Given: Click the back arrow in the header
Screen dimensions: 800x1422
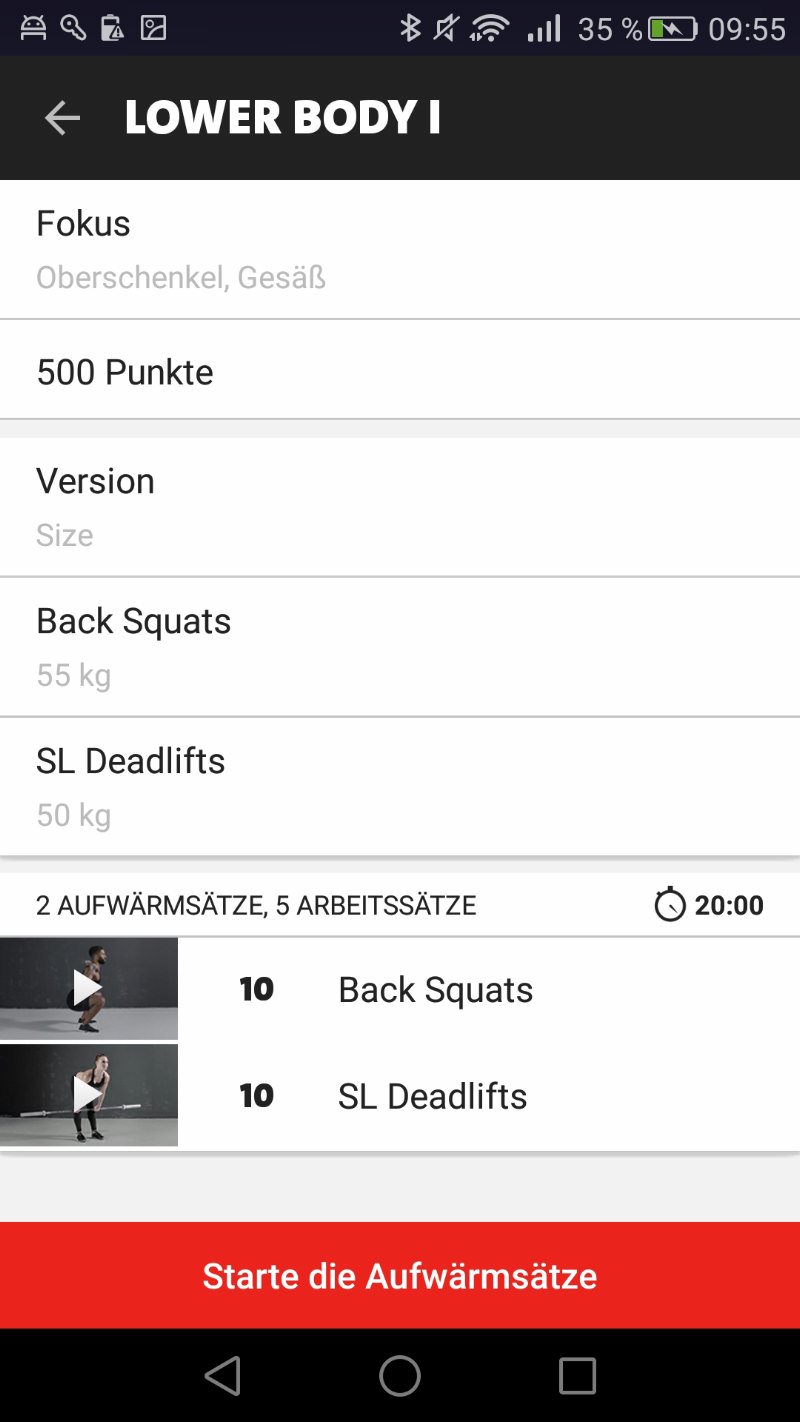Looking at the screenshot, I should click(62, 117).
